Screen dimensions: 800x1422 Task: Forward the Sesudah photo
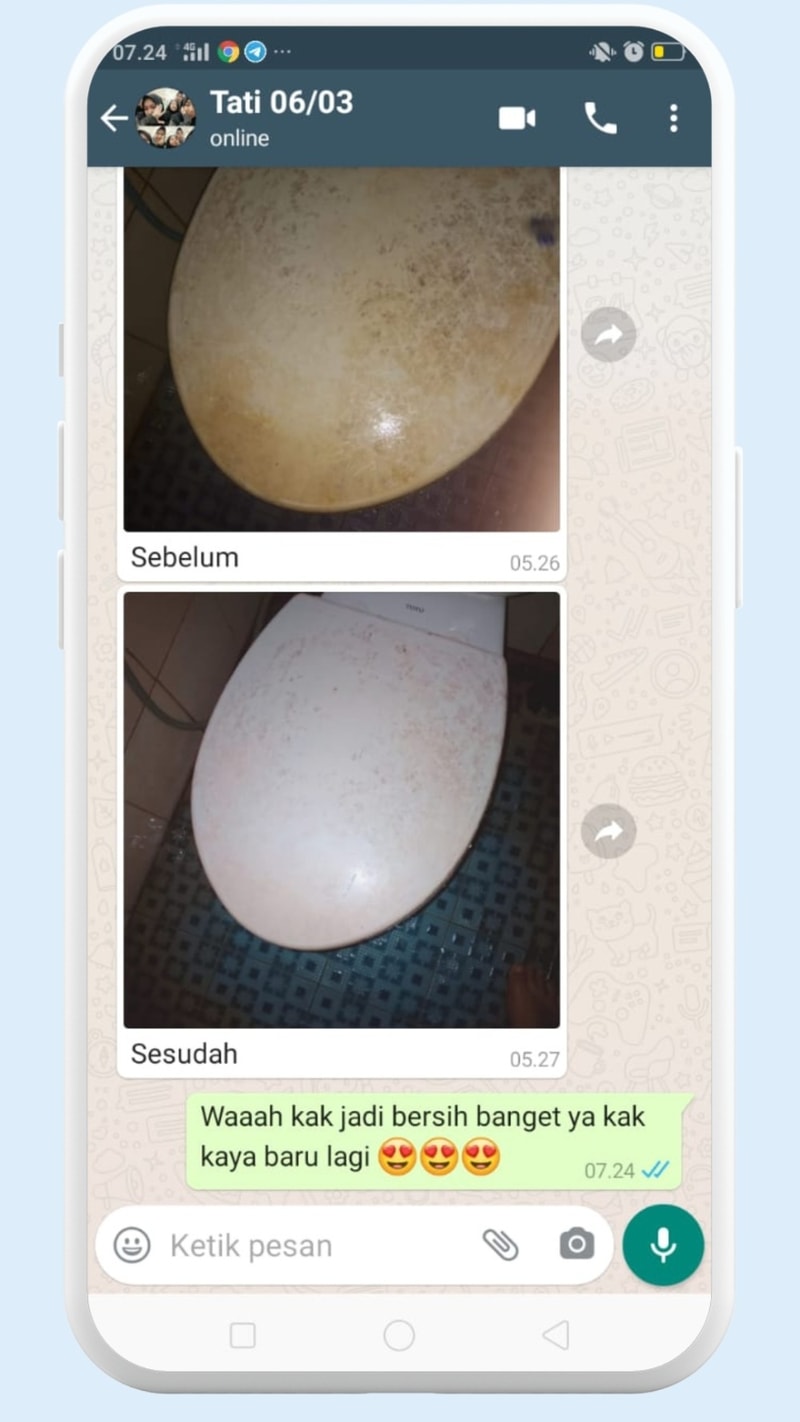pos(608,830)
